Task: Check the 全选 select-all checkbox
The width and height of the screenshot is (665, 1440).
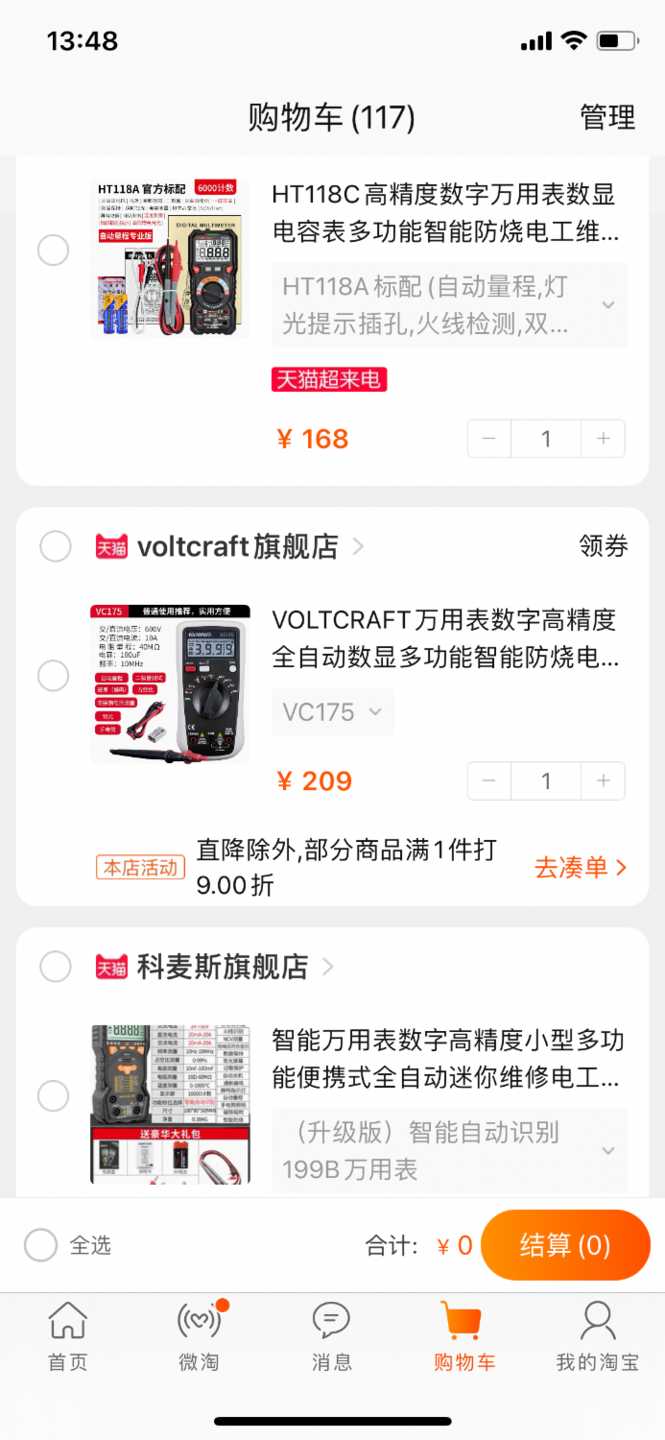Action: (x=41, y=1245)
